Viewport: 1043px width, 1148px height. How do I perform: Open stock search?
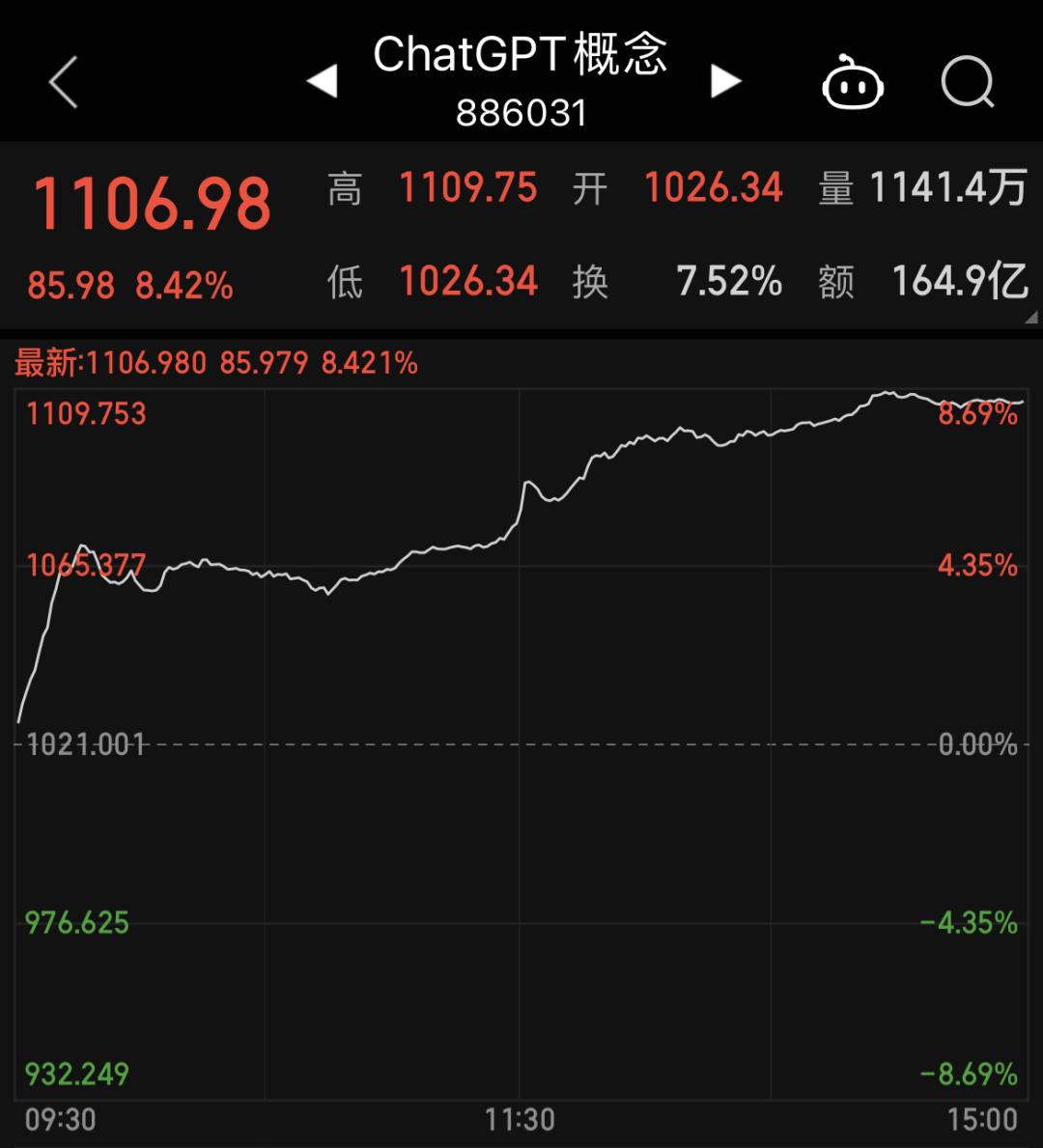coord(967,82)
